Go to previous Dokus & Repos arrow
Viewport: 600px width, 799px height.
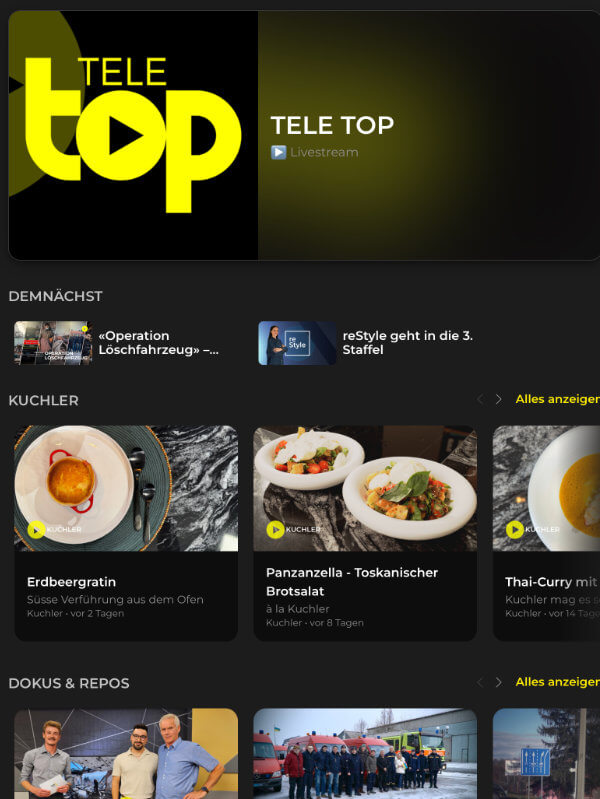tap(479, 682)
